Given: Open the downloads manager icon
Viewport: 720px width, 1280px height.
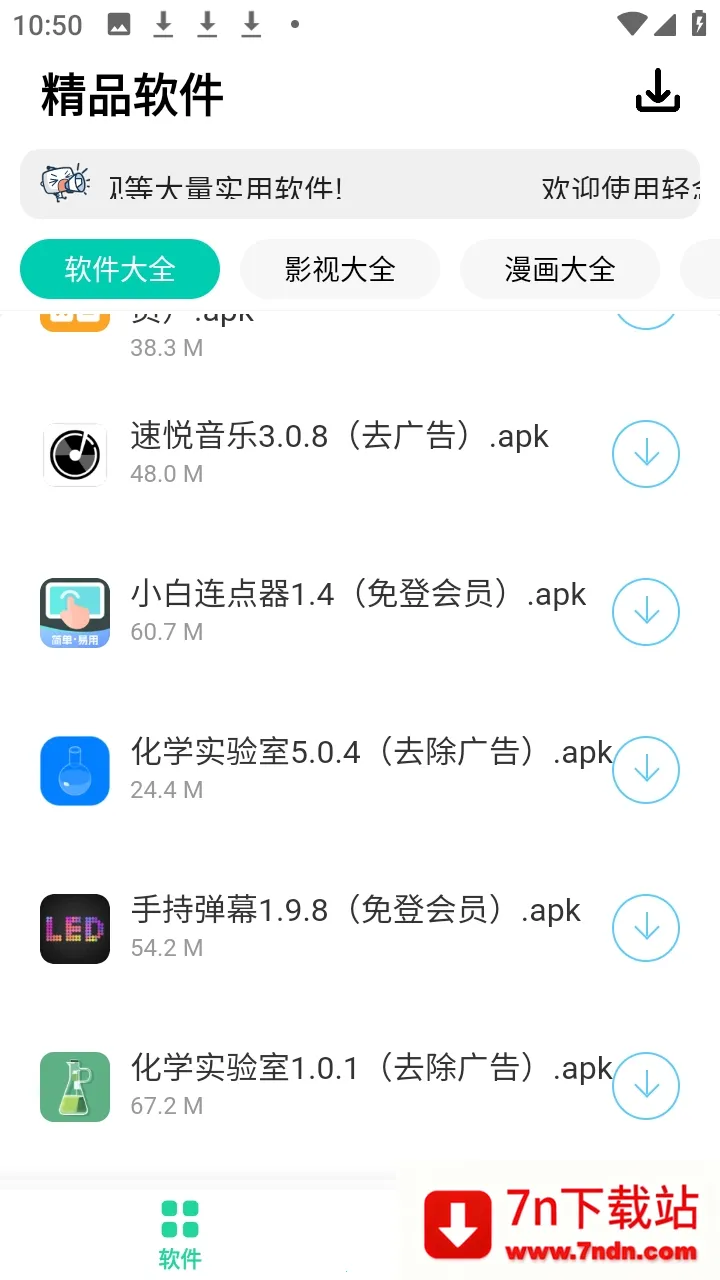Looking at the screenshot, I should [x=658, y=91].
